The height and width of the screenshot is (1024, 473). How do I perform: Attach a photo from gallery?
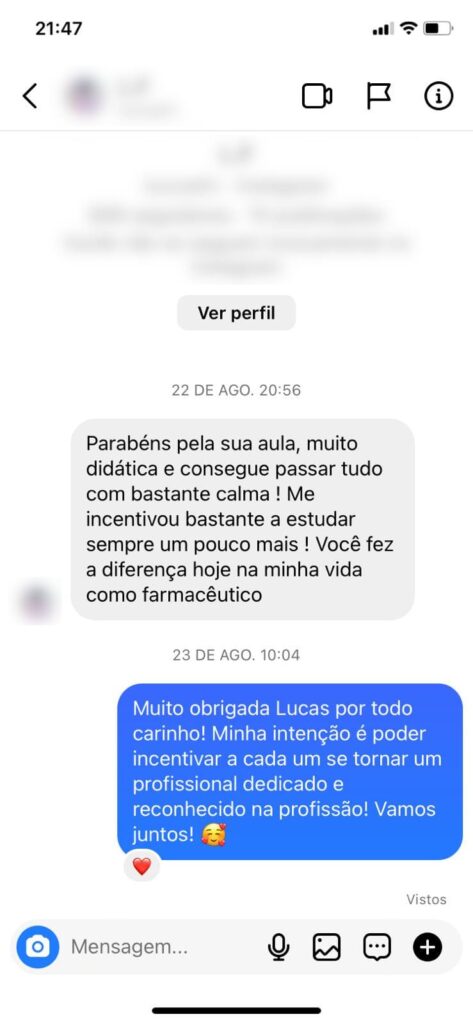click(x=327, y=947)
